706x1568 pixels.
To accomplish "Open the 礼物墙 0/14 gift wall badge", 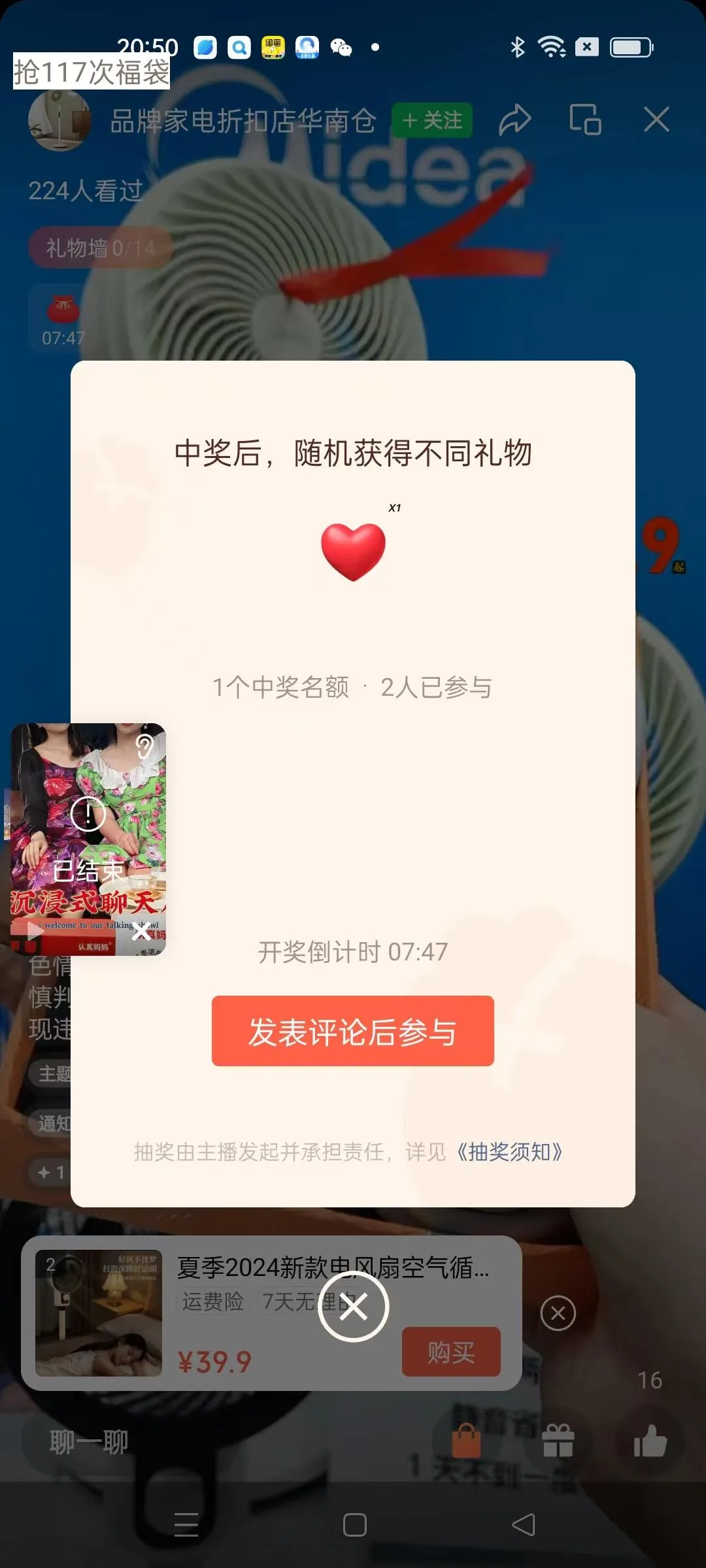I will tap(98, 246).
